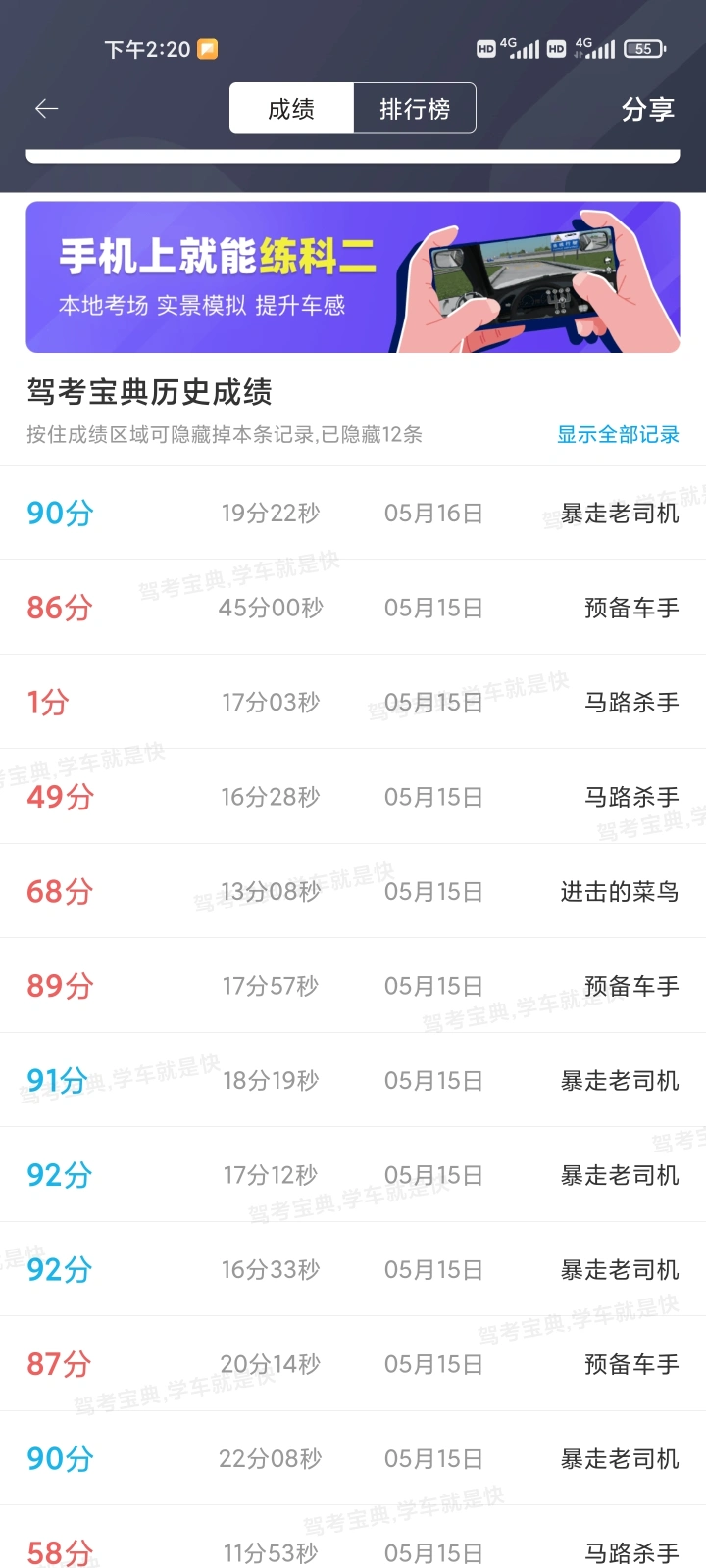
Task: View the 91分 record lasting 18分19秒
Action: pos(353,1081)
